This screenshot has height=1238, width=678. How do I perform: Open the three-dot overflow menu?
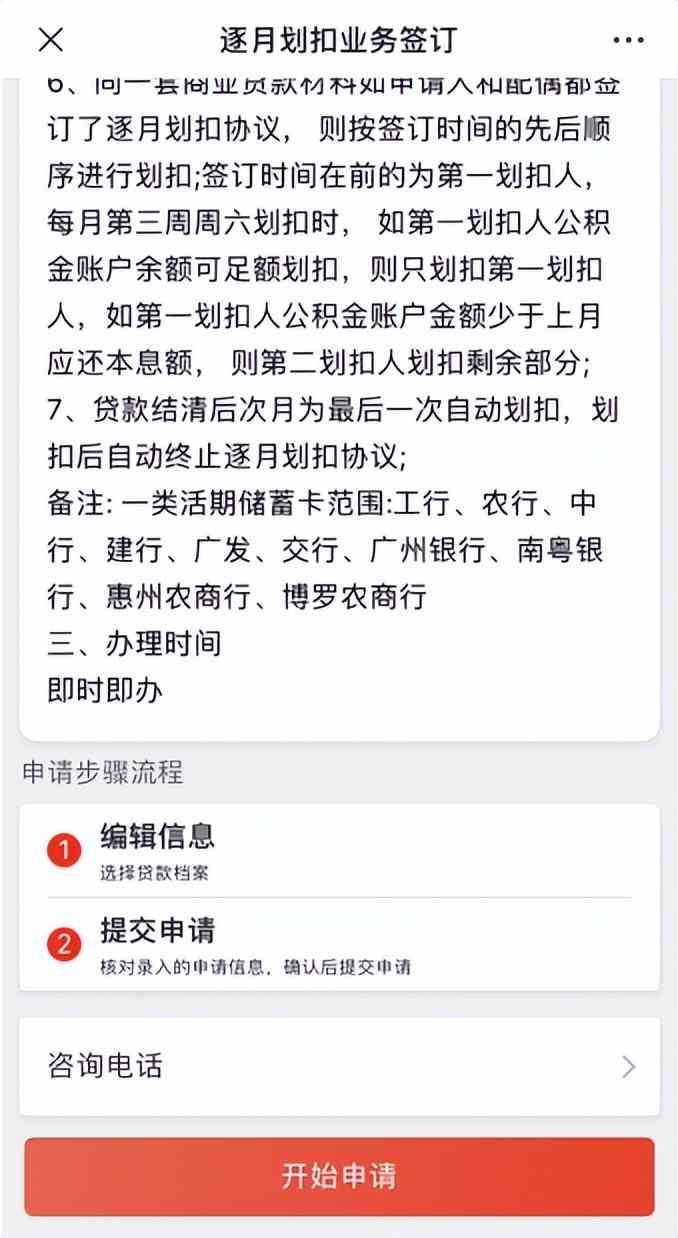[628, 40]
